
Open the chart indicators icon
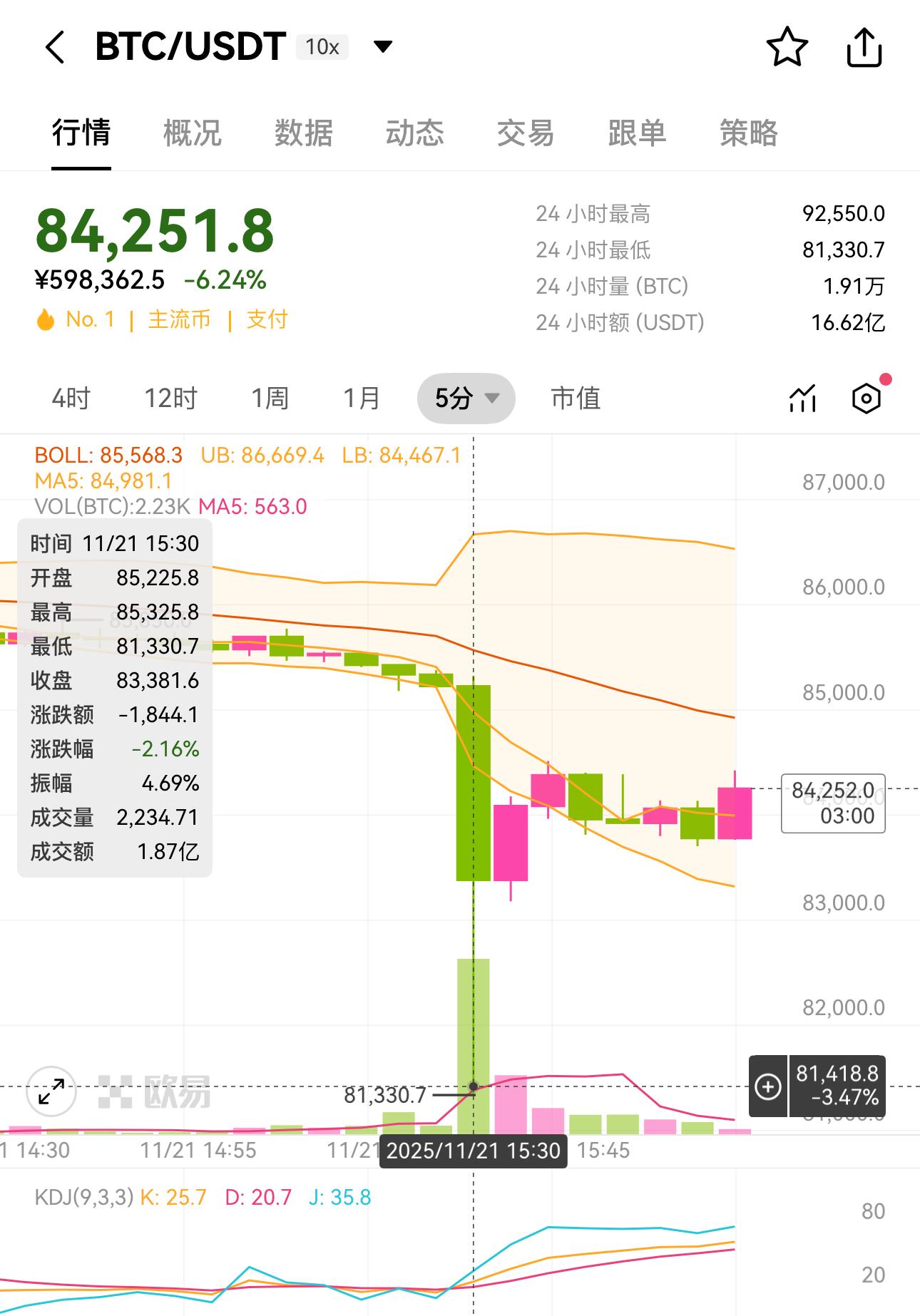coord(803,398)
